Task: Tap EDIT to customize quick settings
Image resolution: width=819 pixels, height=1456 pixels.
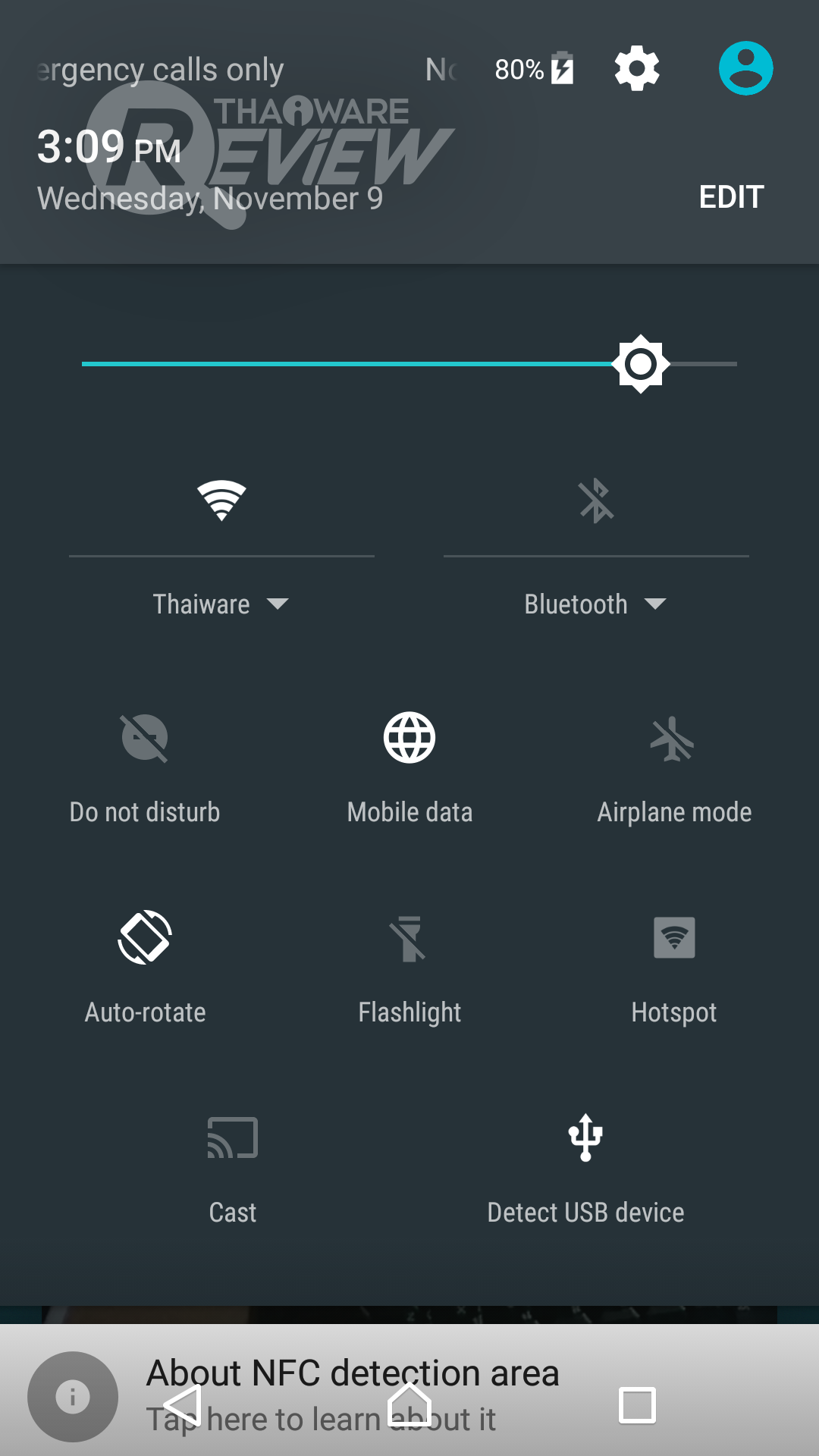Action: pyautogui.click(x=730, y=197)
